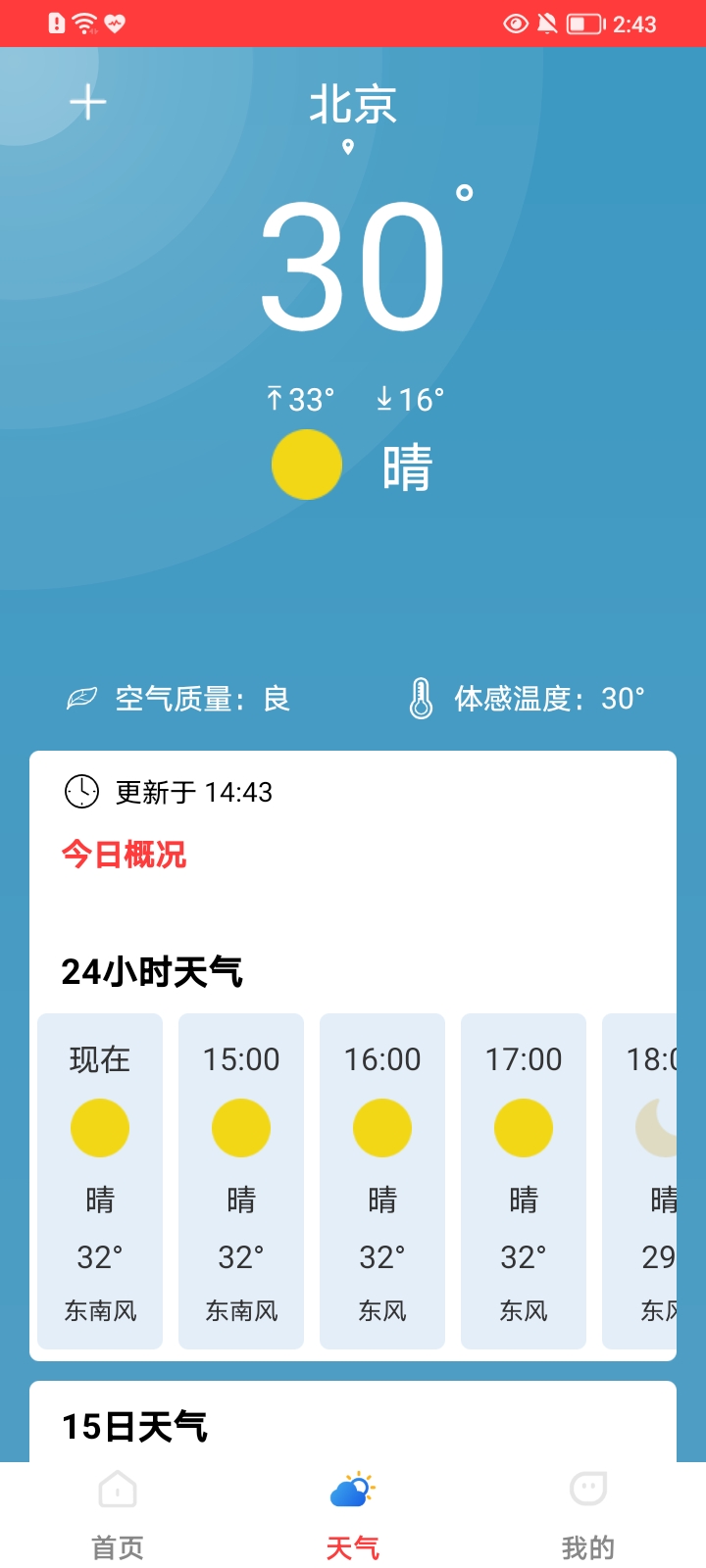Select the 17:00 hourly forecast card
706x1568 pixels.
[x=523, y=1180]
